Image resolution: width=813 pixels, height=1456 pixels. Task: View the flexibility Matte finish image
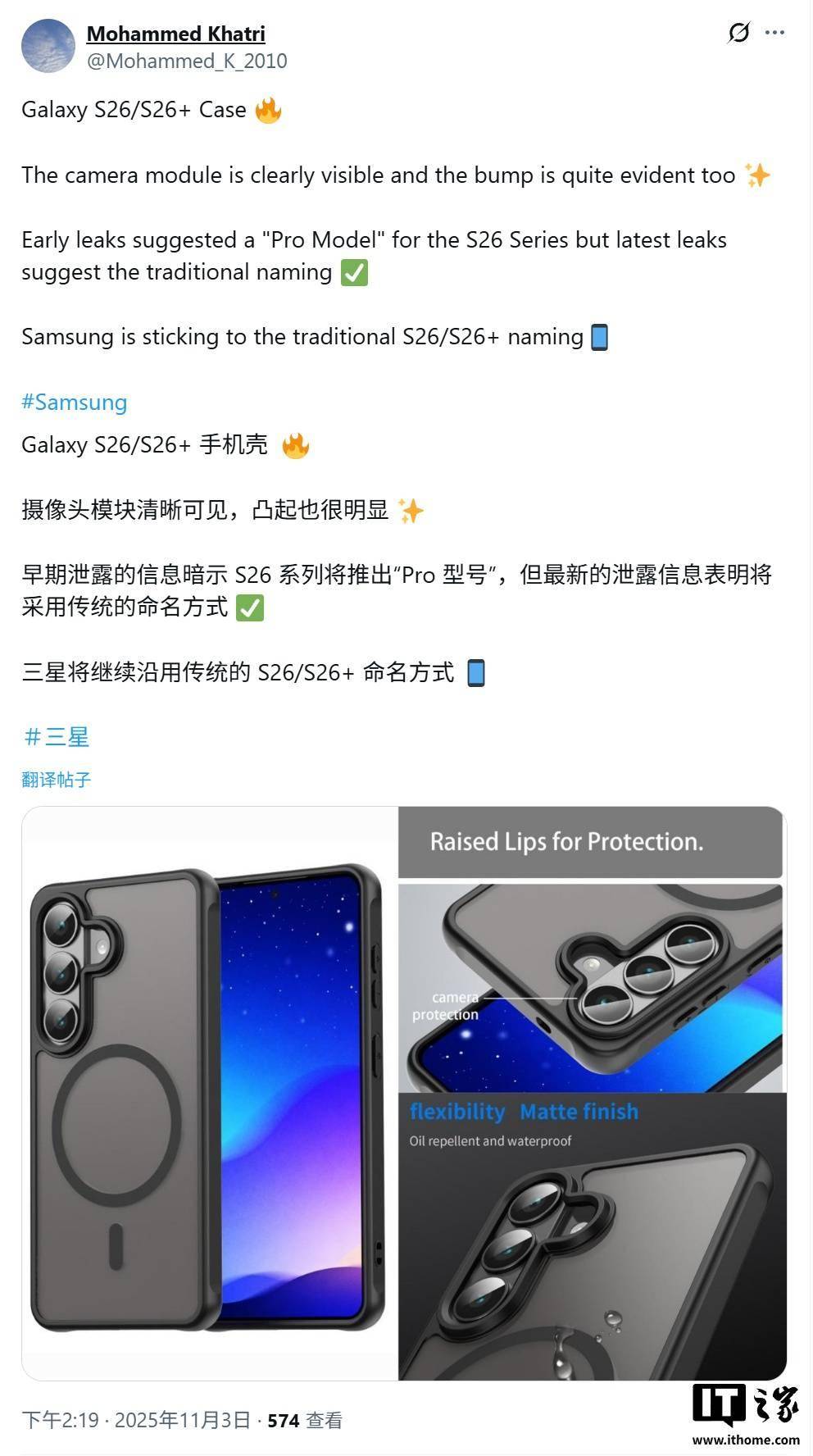(590, 1238)
